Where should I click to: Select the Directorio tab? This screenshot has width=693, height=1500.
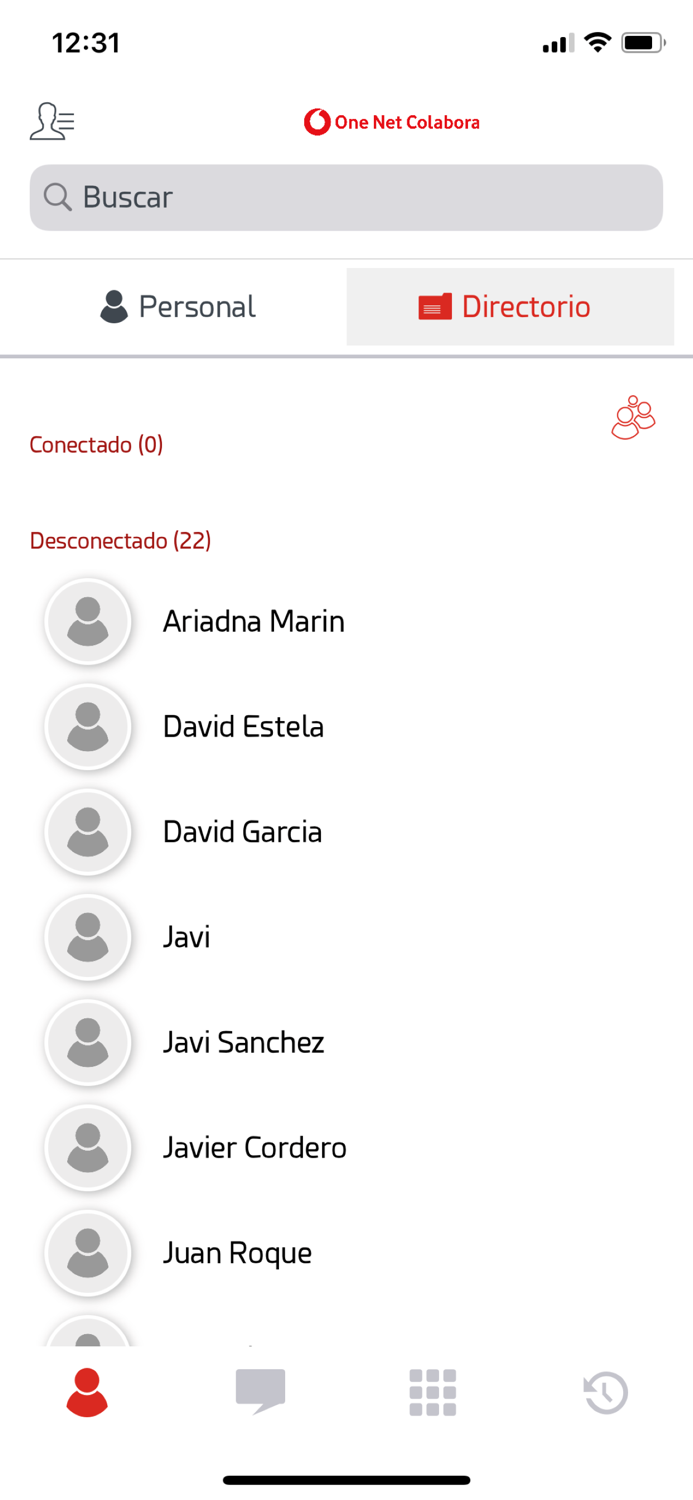(x=510, y=306)
